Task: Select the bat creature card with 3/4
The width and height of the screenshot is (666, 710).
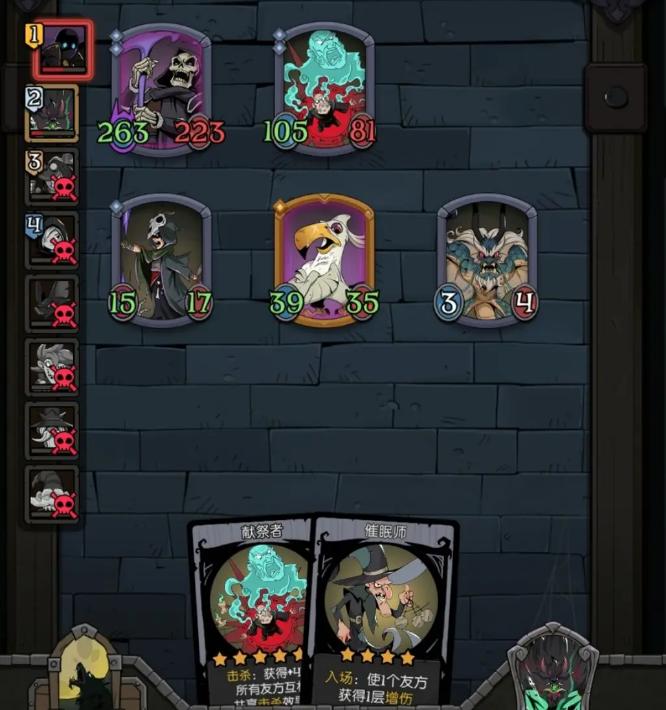Action: pos(487,260)
